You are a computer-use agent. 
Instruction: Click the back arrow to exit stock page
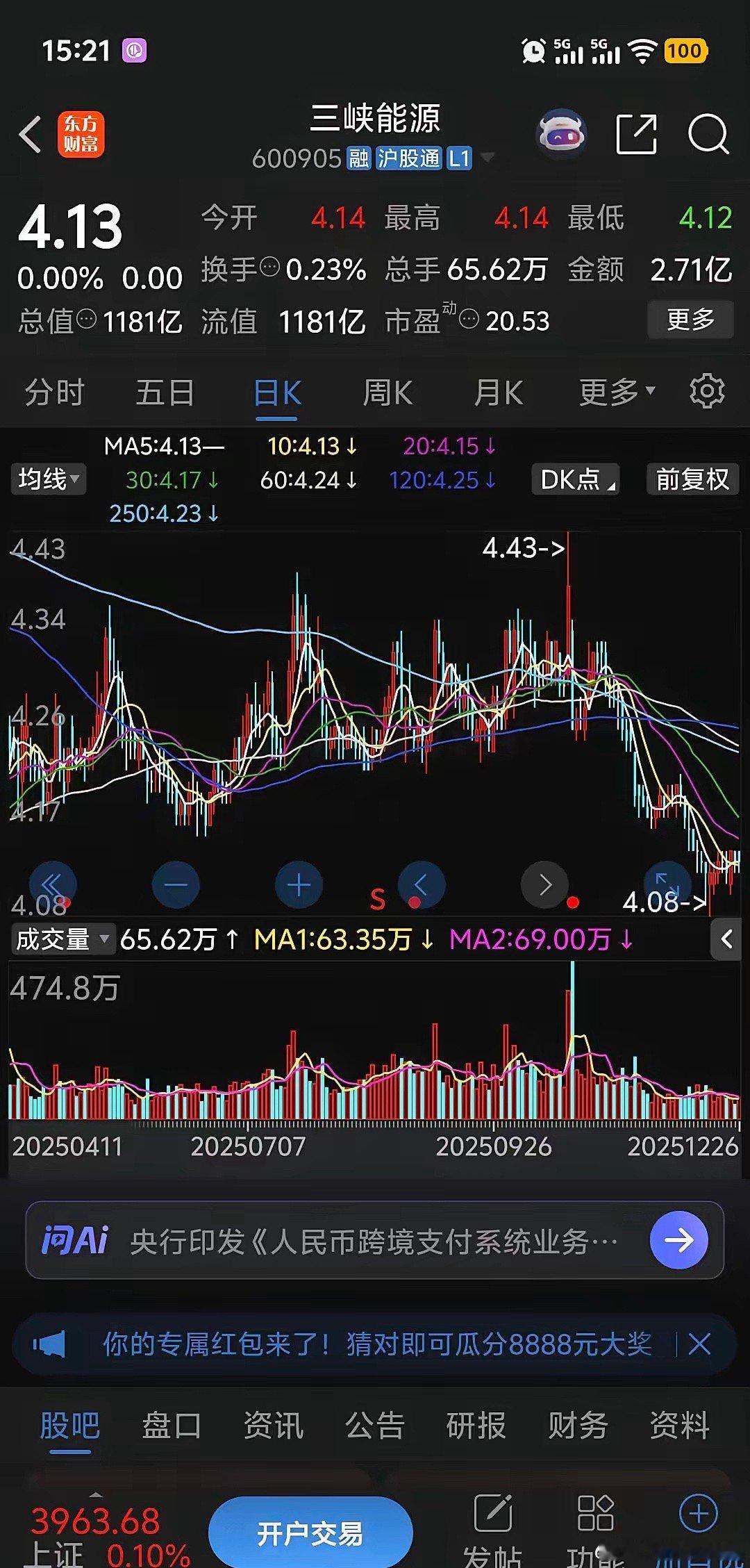pos(29,133)
